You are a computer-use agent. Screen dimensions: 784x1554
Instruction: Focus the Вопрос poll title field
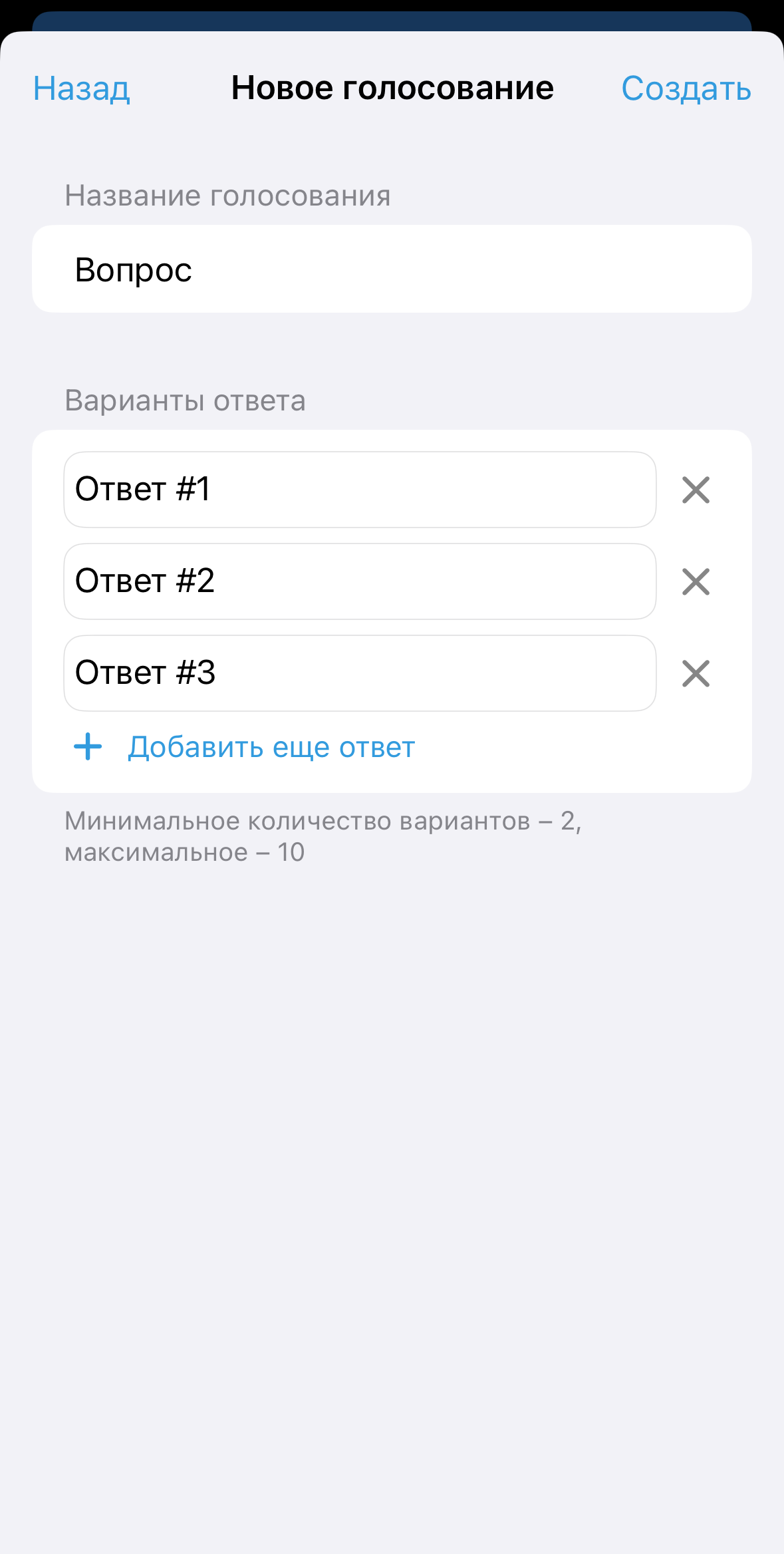pos(392,269)
